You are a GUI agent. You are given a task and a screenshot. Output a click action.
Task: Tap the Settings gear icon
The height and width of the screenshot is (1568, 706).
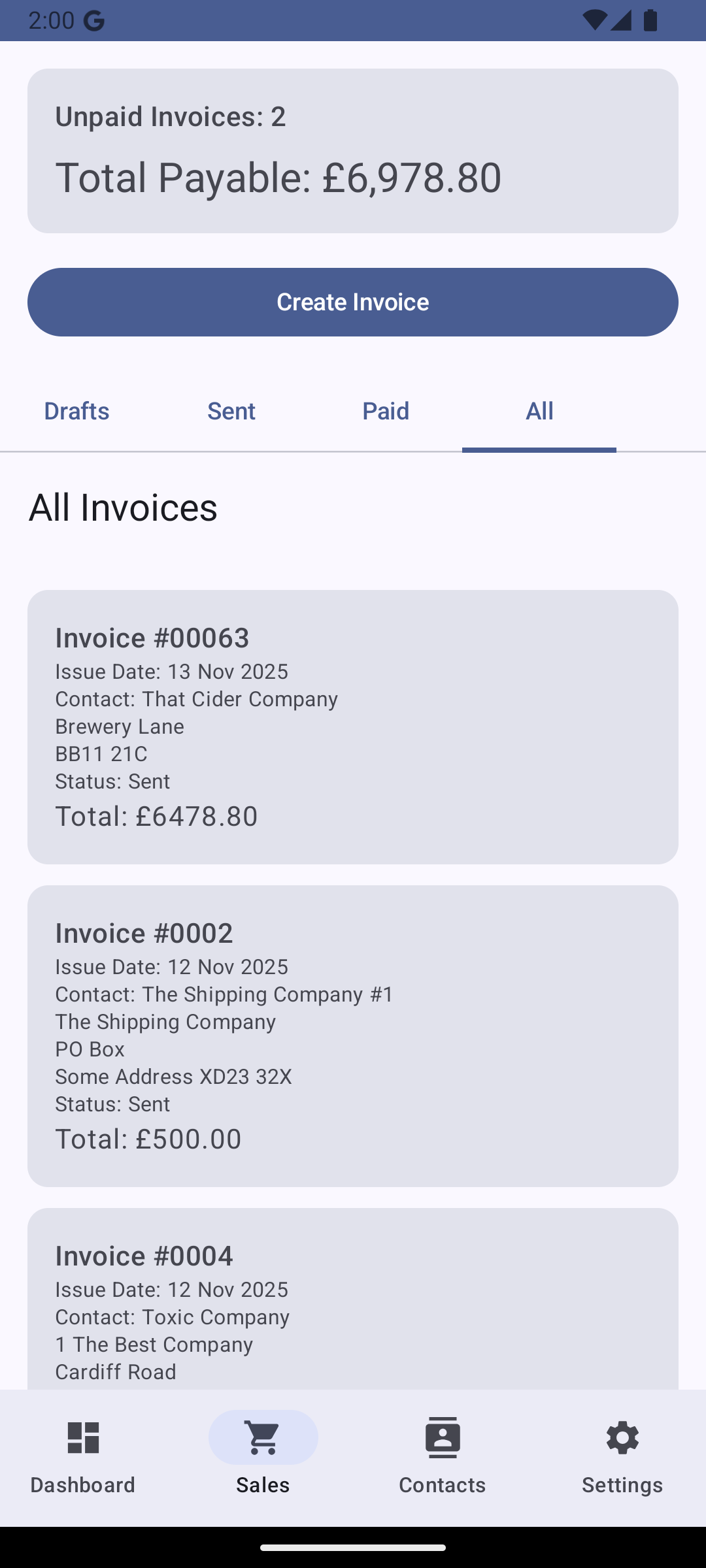pyautogui.click(x=622, y=1437)
